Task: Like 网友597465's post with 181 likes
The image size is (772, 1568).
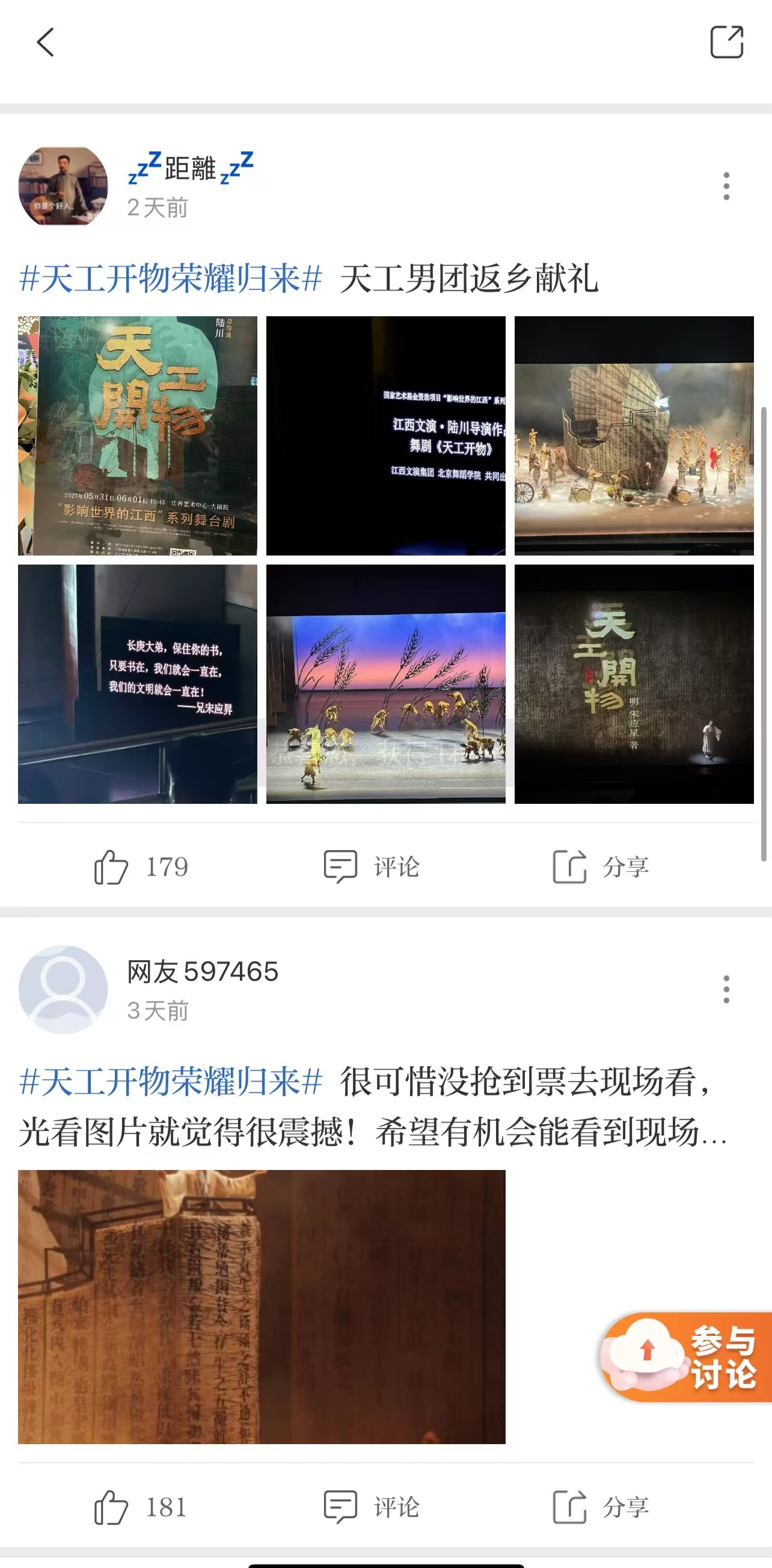Action: (141, 1507)
